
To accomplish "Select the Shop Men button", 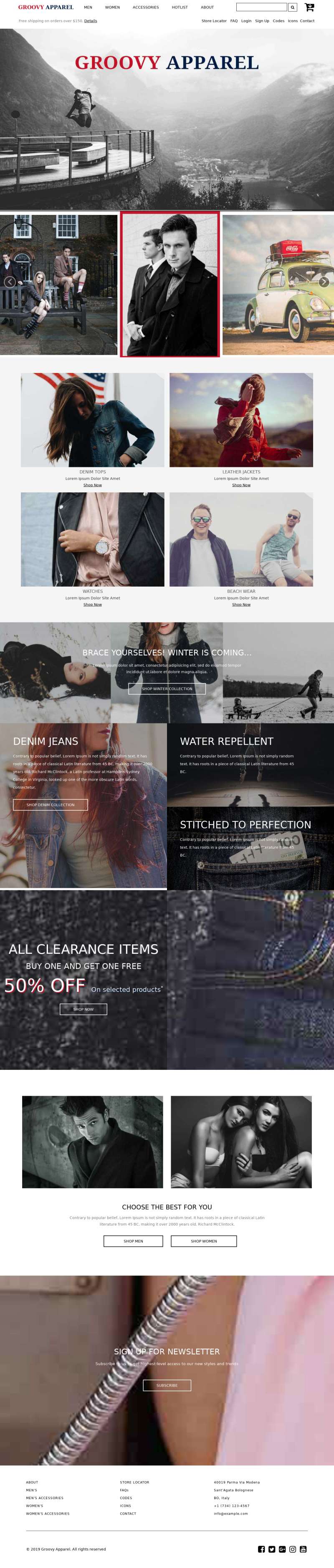I will [134, 1241].
